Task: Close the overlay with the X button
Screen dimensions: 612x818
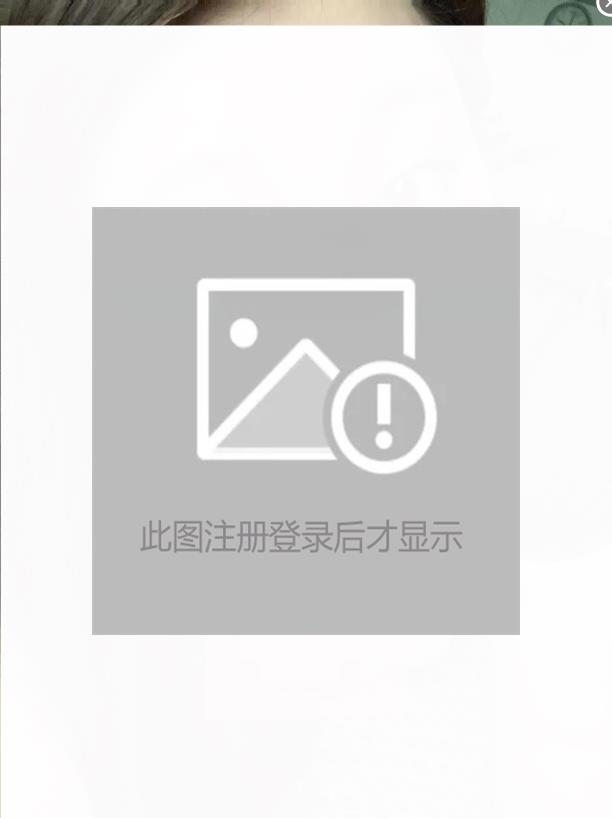Action: coord(604,4)
